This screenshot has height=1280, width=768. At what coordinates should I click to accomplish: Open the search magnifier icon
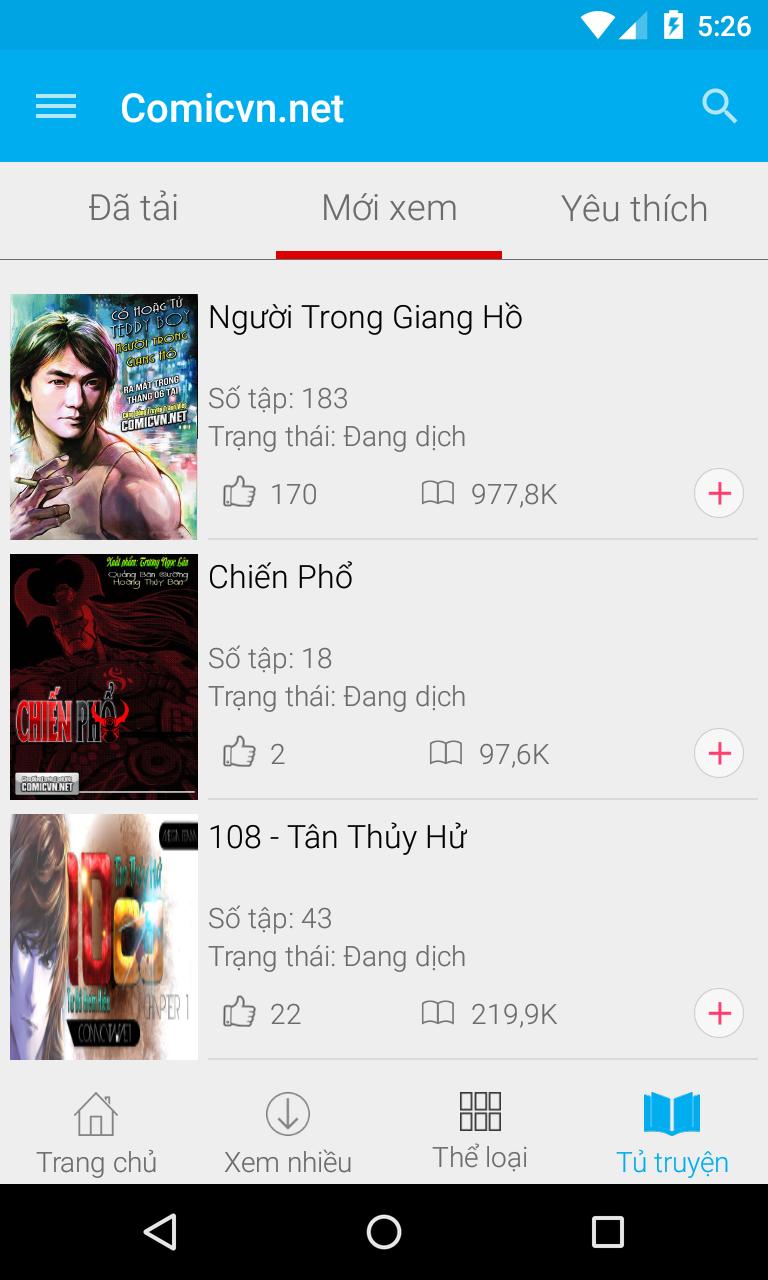point(719,106)
